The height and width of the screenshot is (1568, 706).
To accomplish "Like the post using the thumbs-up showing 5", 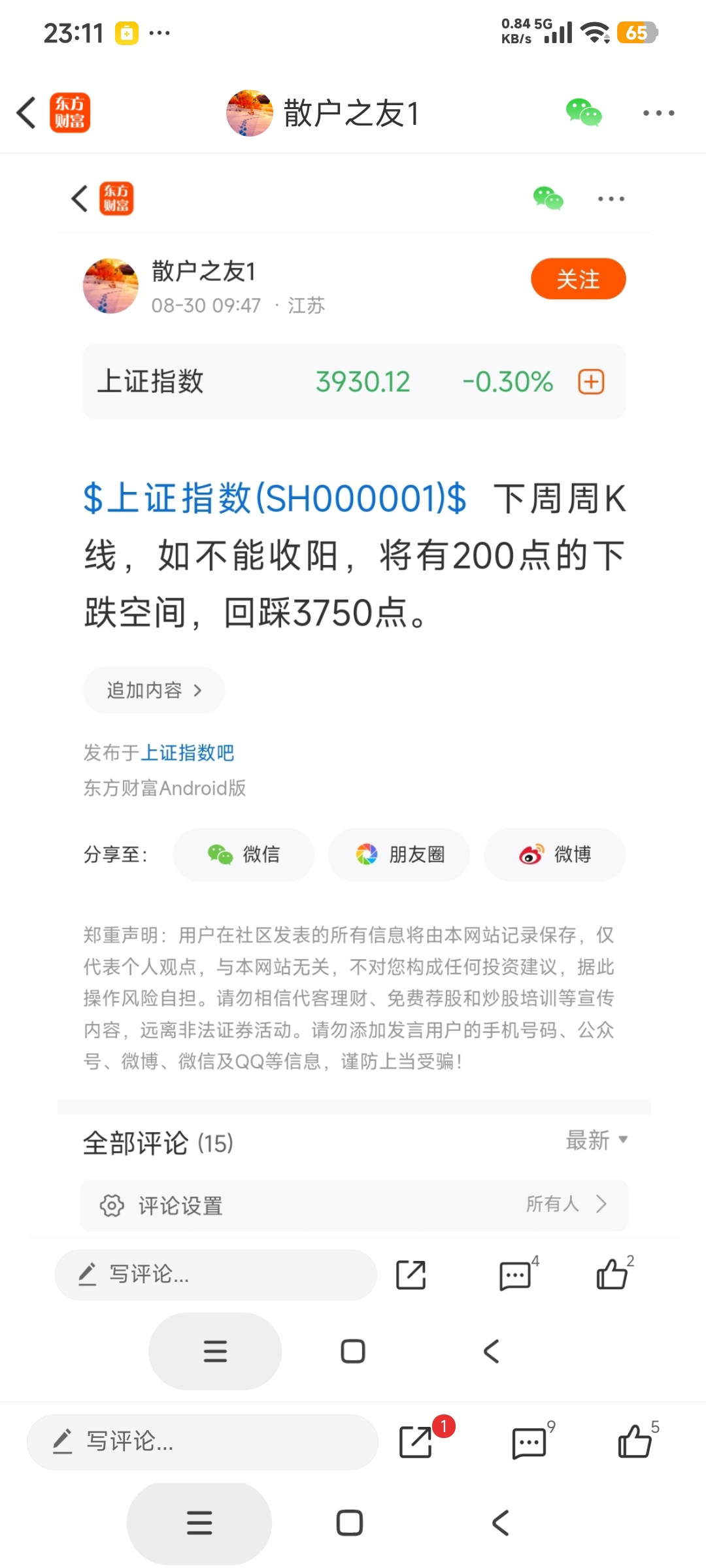I will coord(635,1441).
